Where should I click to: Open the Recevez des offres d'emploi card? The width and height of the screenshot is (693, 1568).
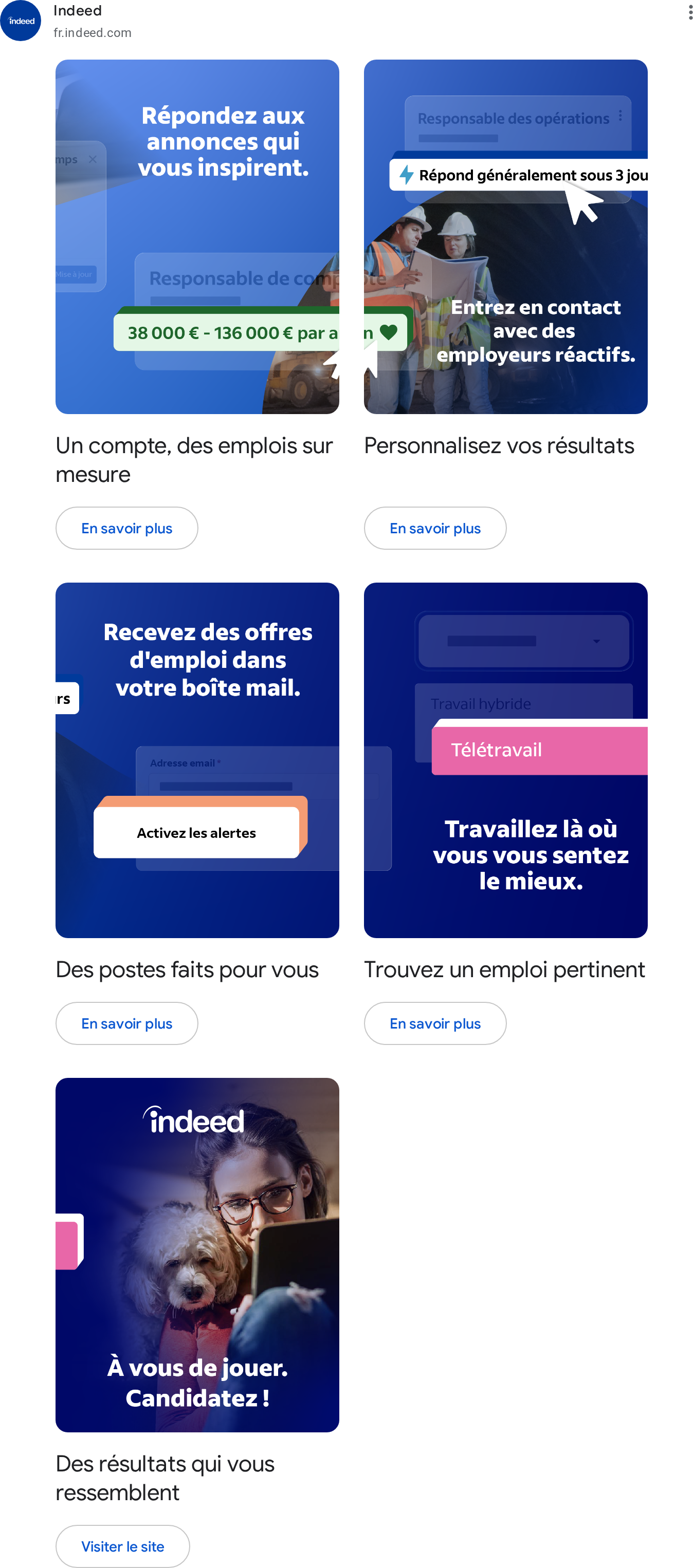click(197, 760)
